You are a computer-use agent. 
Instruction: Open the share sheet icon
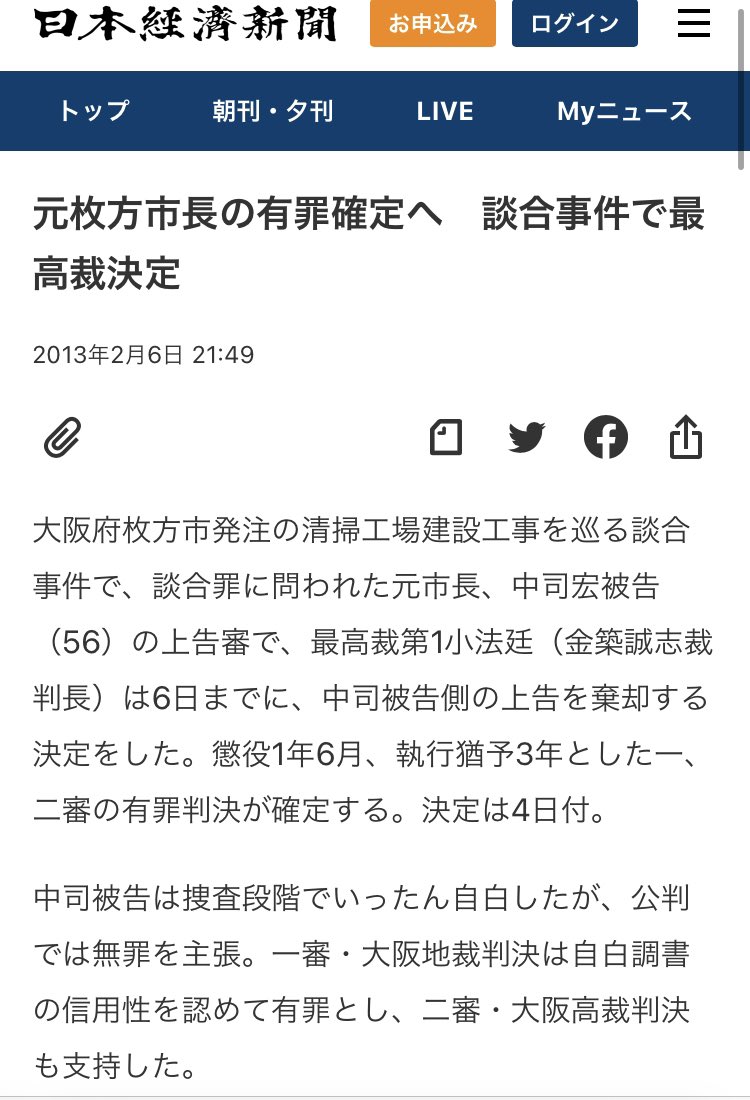[686, 437]
